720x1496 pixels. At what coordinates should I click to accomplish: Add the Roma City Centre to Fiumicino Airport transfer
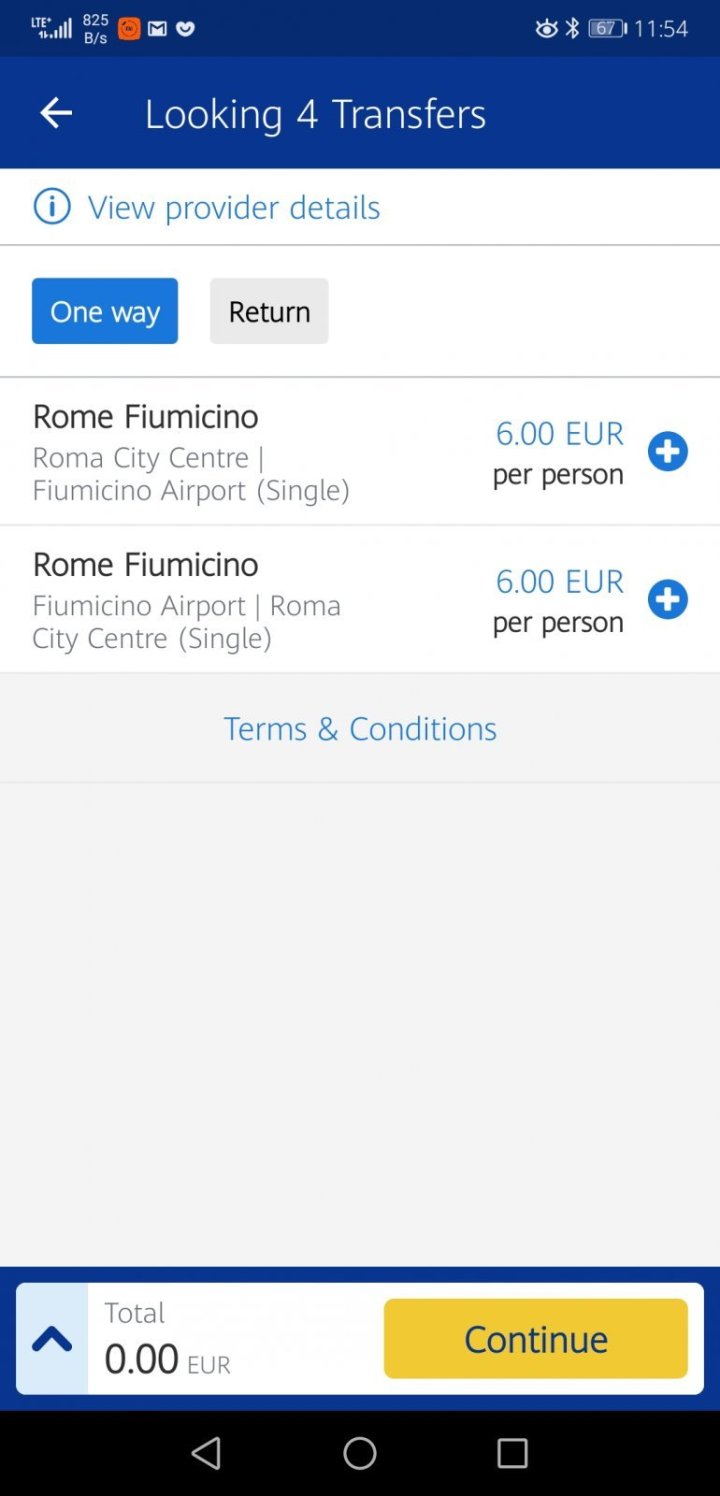click(667, 452)
